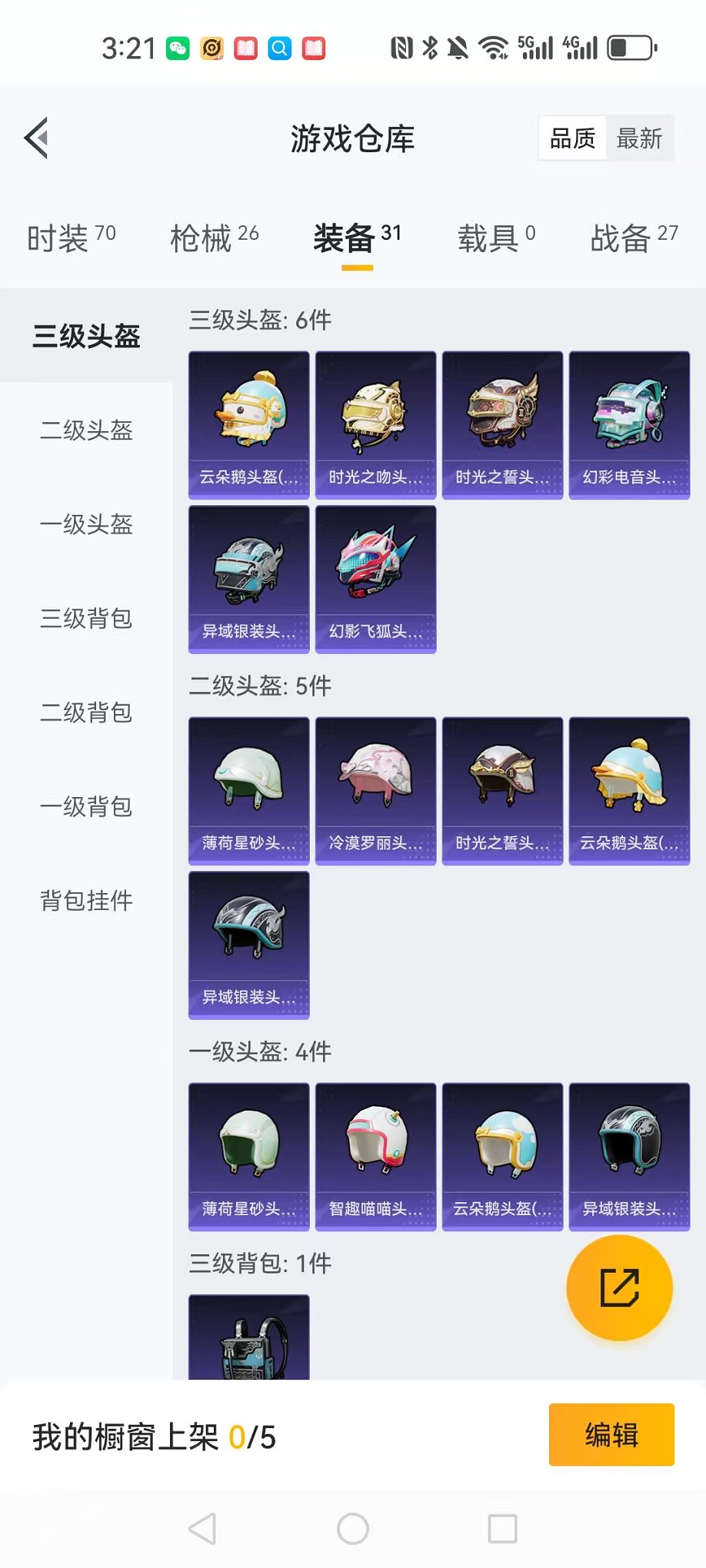Screen dimensions: 706x1568
Task: Go back using the top-left arrow
Action: tap(36, 138)
